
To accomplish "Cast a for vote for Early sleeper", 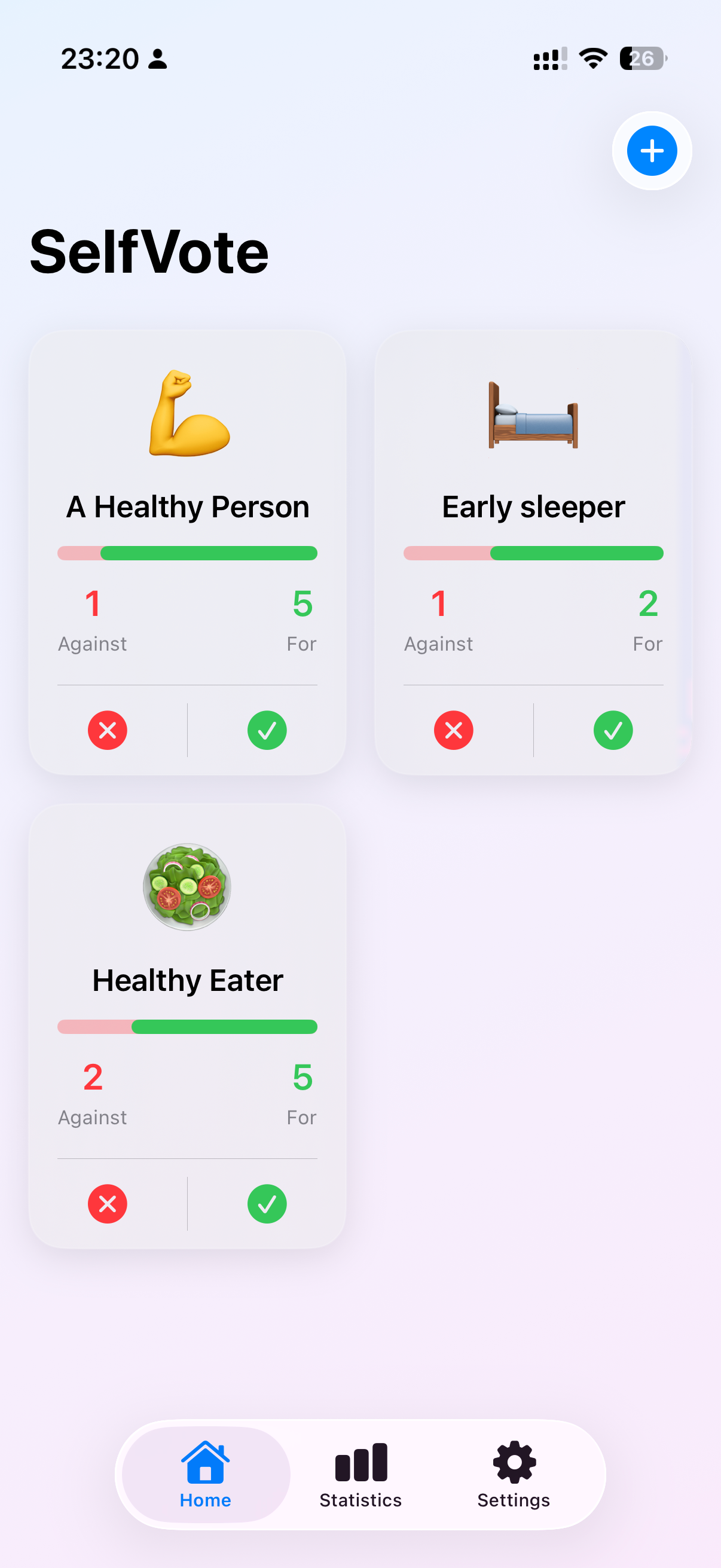I will pos(613,730).
